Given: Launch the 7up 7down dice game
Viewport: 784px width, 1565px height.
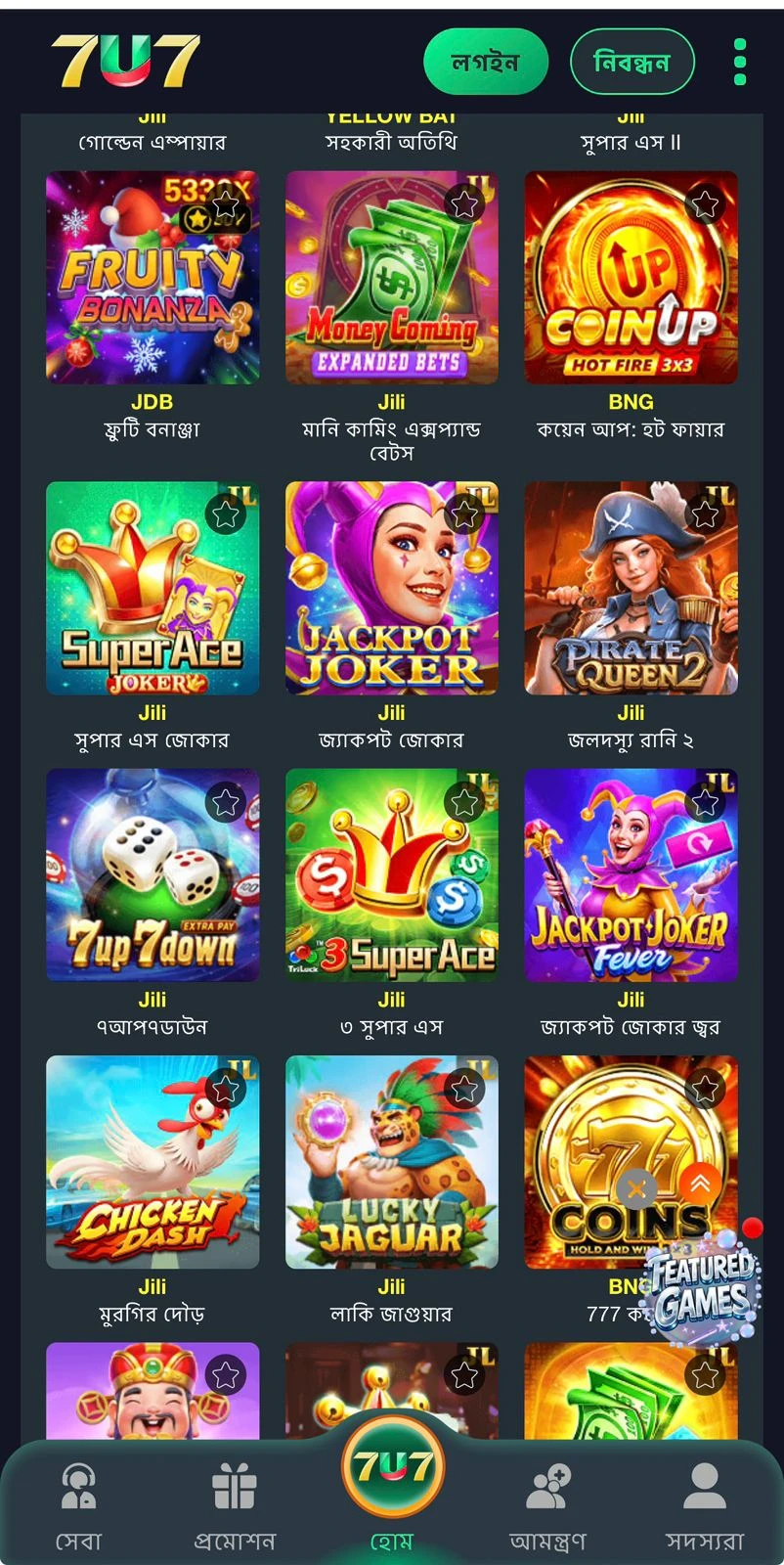Looking at the screenshot, I should [152, 874].
